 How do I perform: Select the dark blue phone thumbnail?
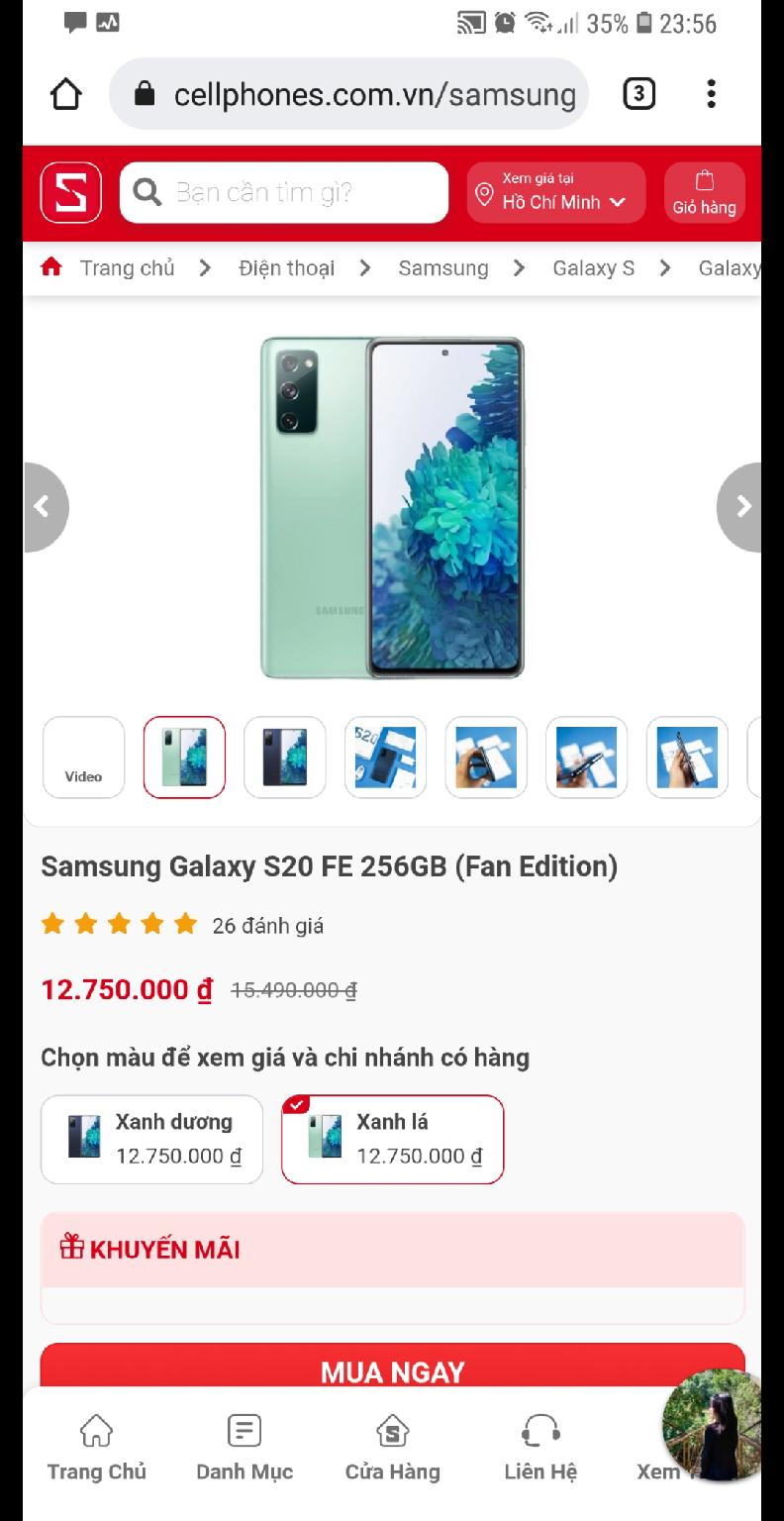pos(285,758)
